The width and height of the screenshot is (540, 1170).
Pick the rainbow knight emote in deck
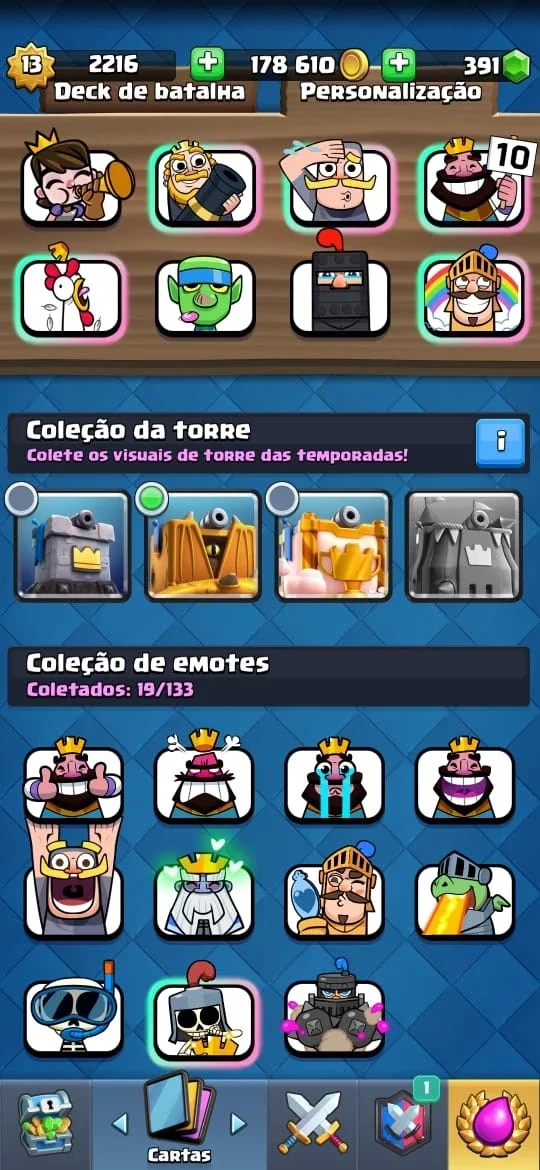click(x=474, y=293)
